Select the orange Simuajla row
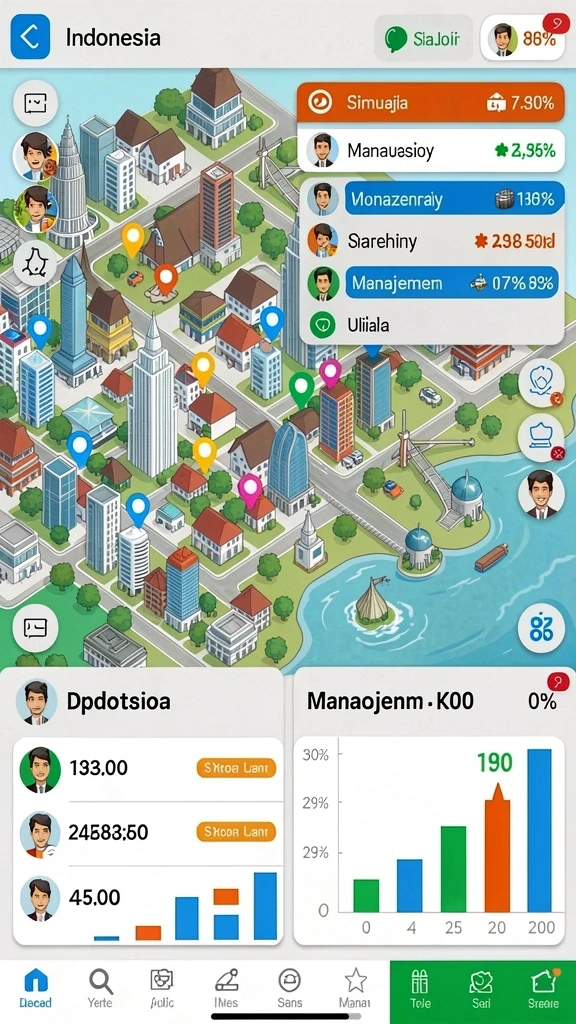Screen dimensions: 576x1024 pyautogui.click(x=430, y=103)
